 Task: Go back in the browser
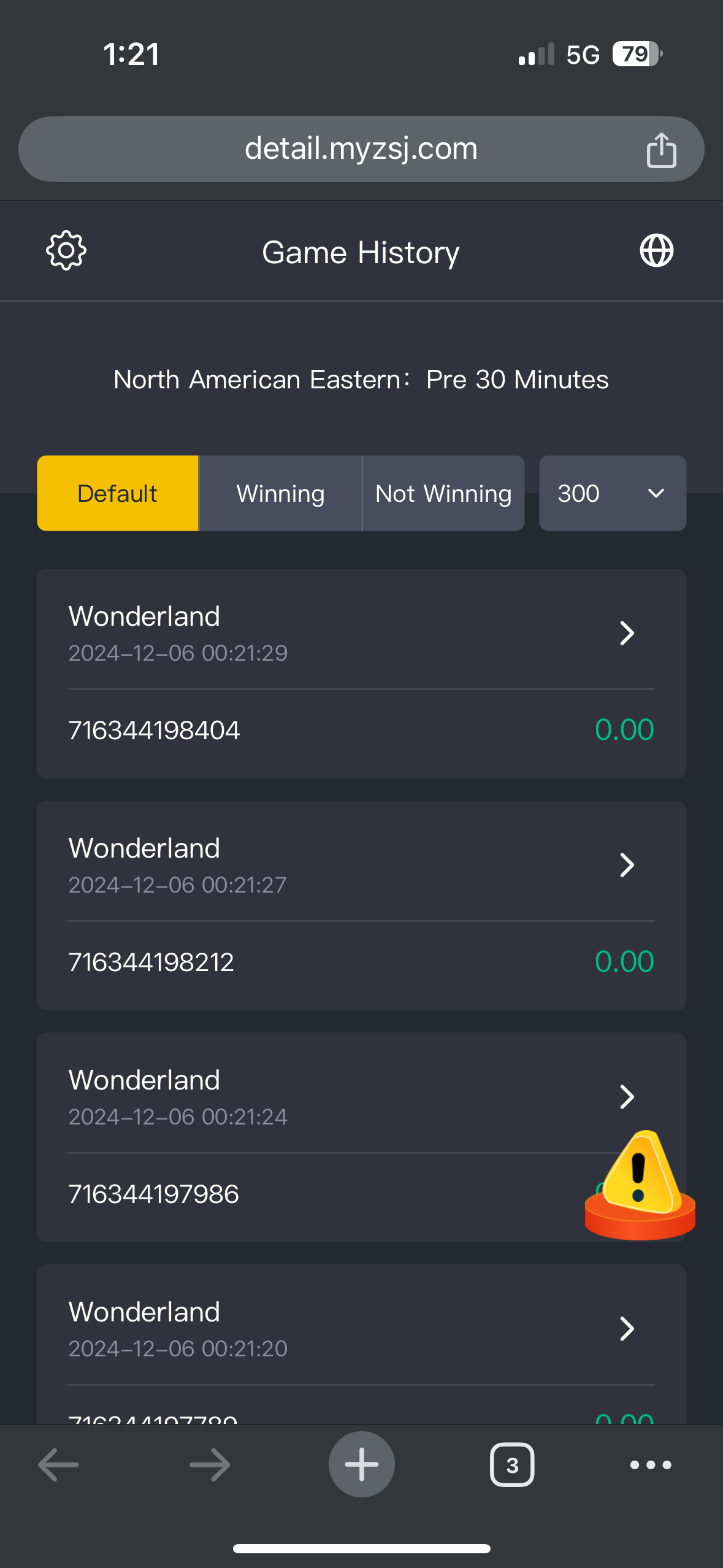58,1465
